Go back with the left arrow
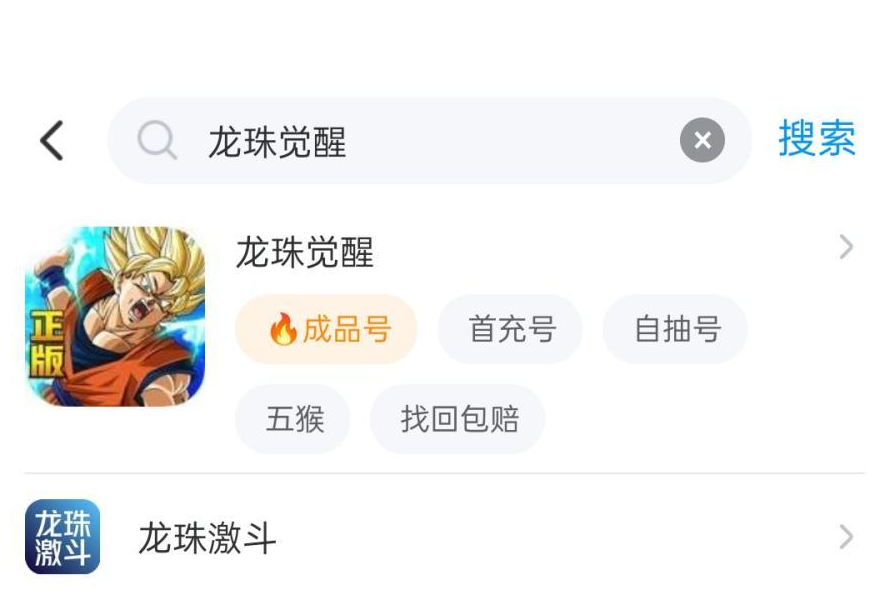This screenshot has width=892, height=593. pyautogui.click(x=52, y=141)
